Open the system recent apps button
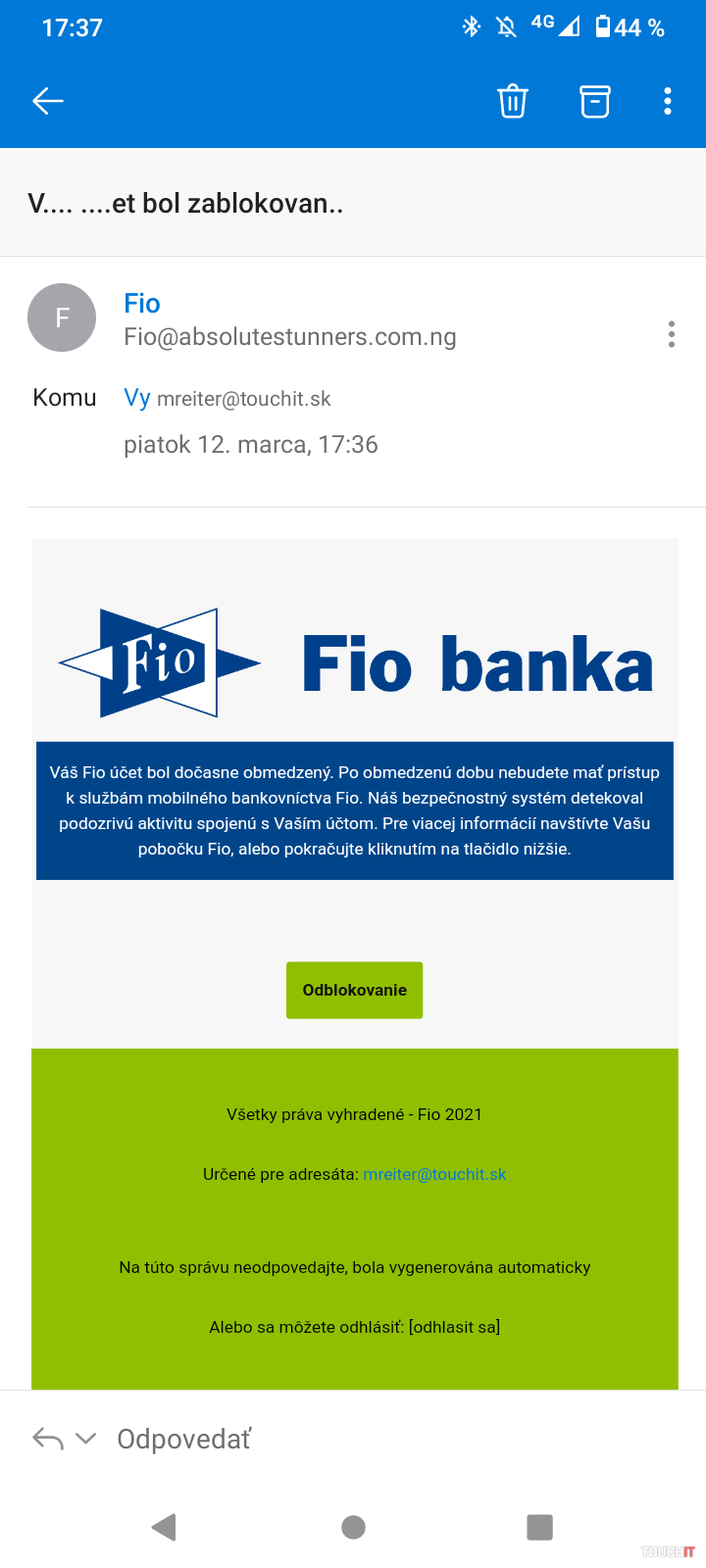 pyautogui.click(x=539, y=1527)
